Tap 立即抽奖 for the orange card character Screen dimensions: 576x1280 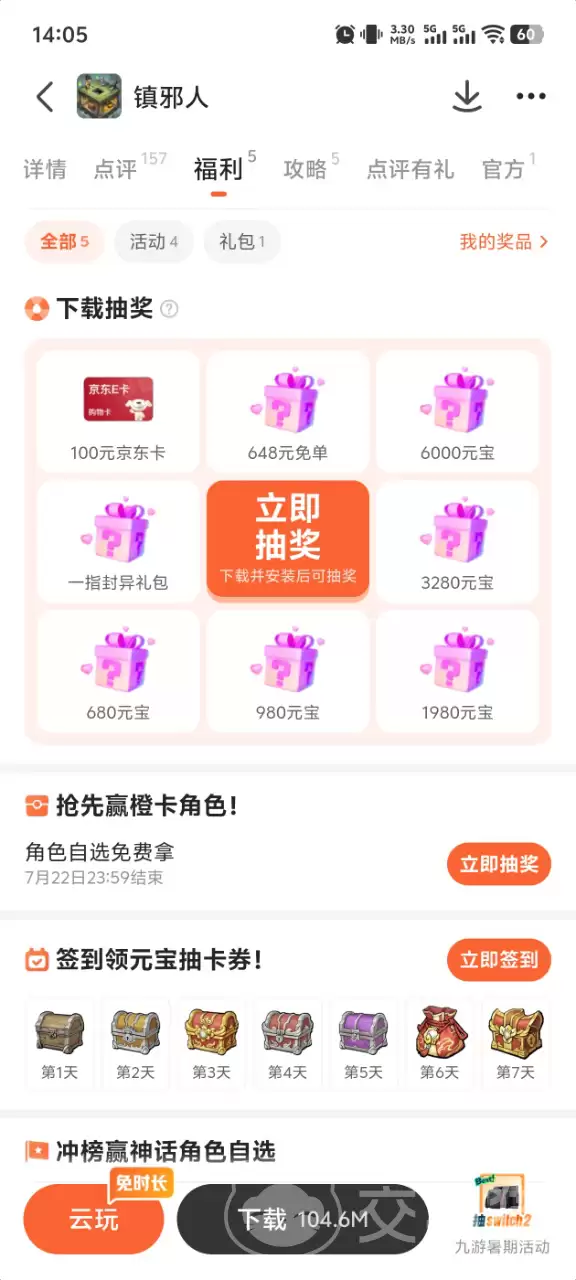tap(499, 865)
